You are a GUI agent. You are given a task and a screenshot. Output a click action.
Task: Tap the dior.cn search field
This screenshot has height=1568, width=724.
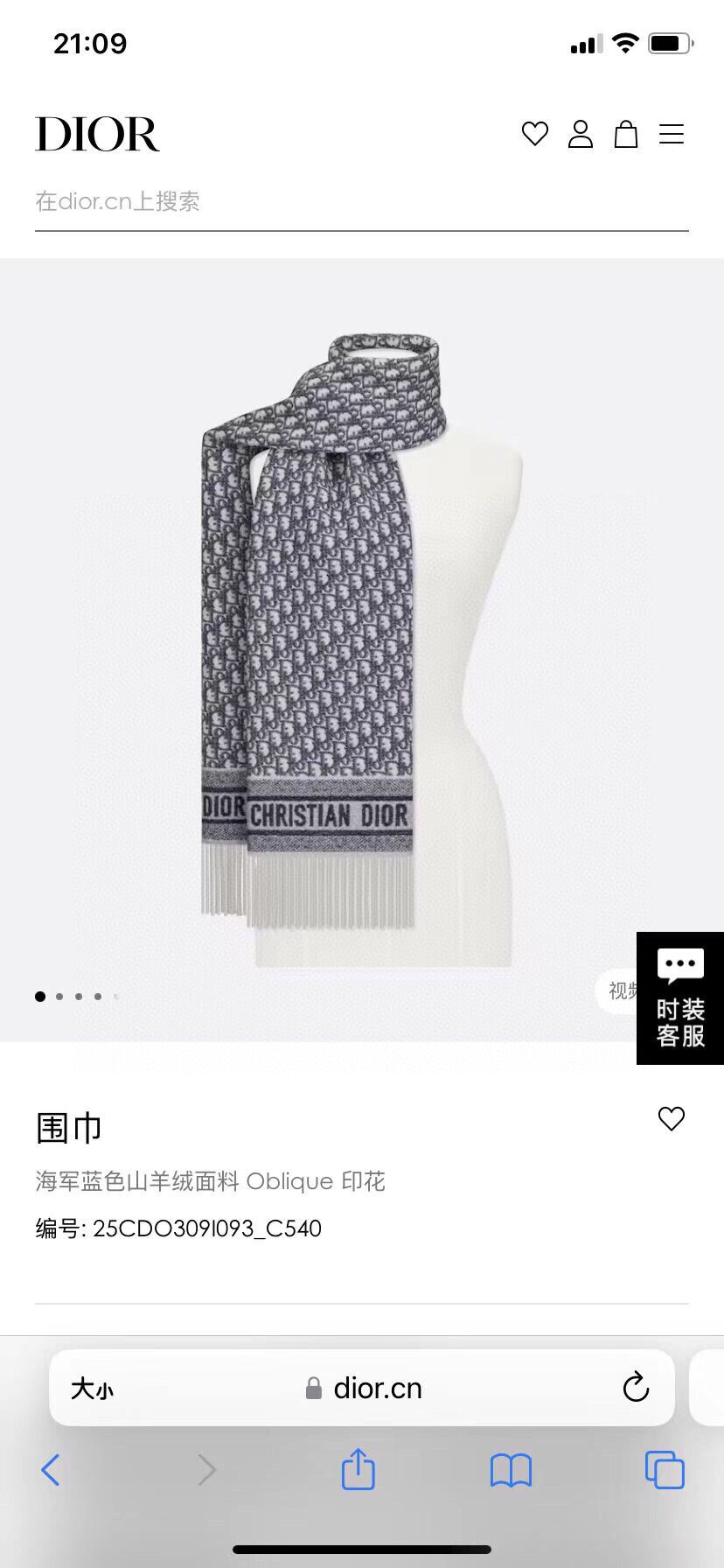pyautogui.click(x=361, y=202)
